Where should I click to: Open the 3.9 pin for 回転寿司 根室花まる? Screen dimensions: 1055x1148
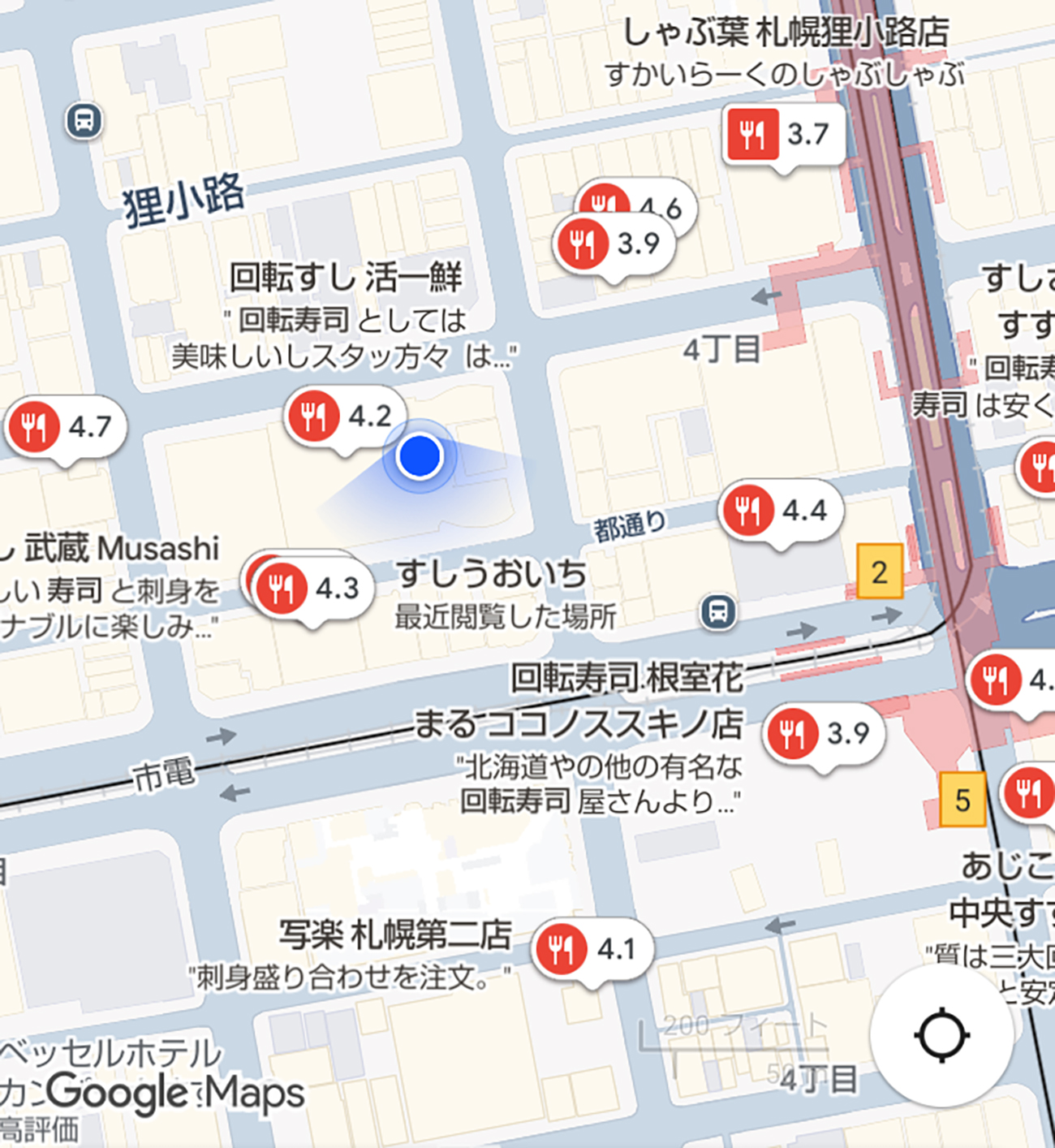(x=823, y=734)
